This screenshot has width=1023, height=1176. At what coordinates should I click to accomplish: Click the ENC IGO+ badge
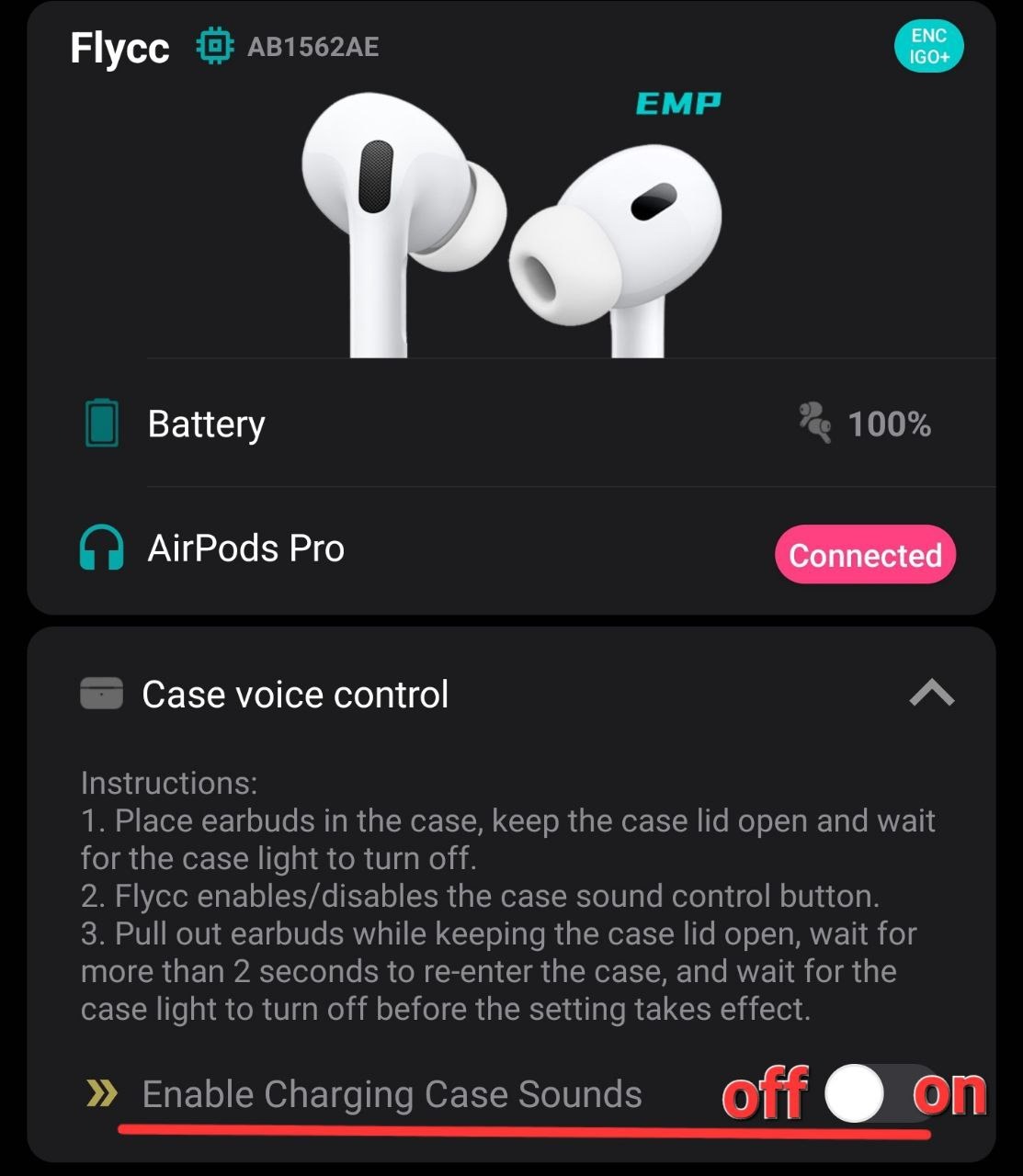pos(929,45)
